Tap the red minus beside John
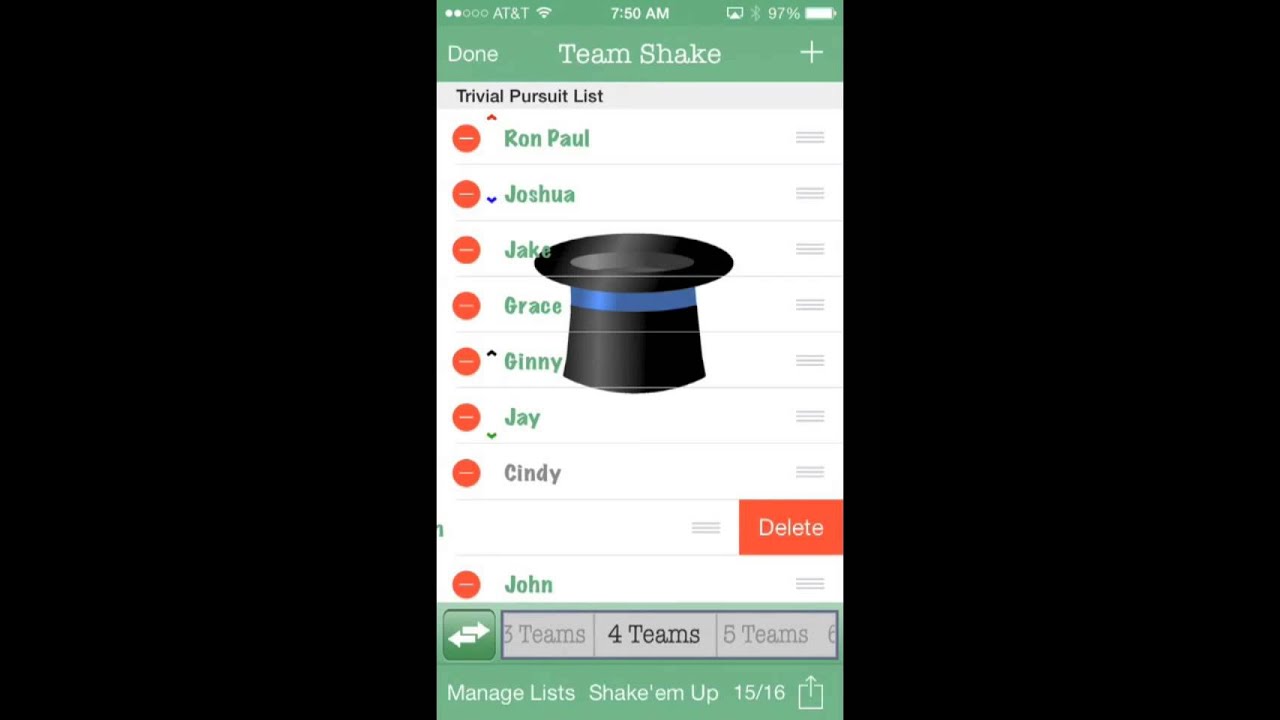This screenshot has width=1280, height=720. pos(466,584)
